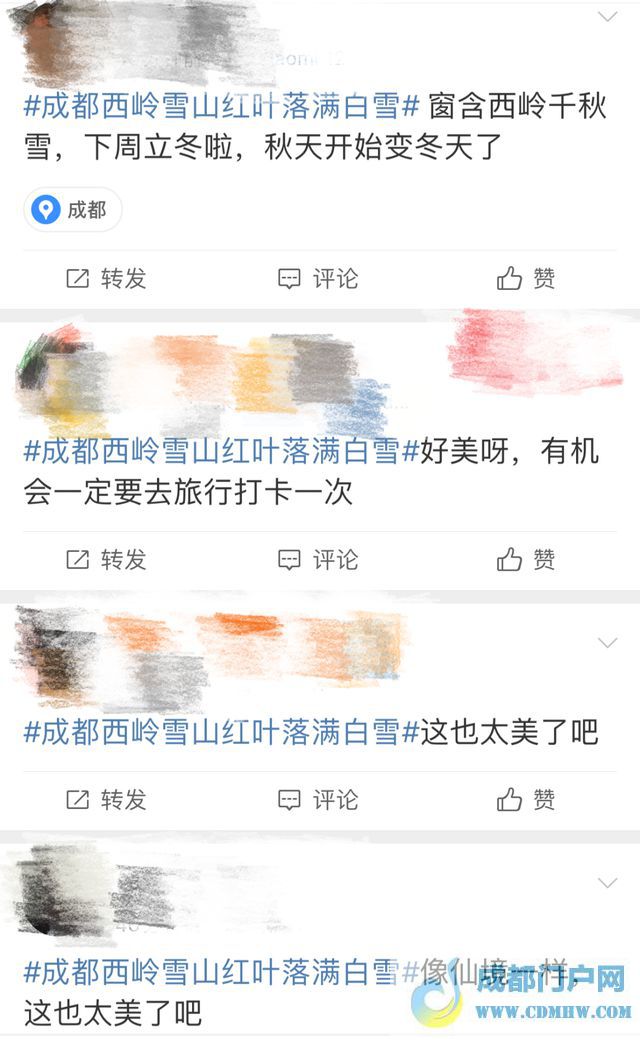
Task: Repost the 好美呀 travel post
Action: (106, 559)
